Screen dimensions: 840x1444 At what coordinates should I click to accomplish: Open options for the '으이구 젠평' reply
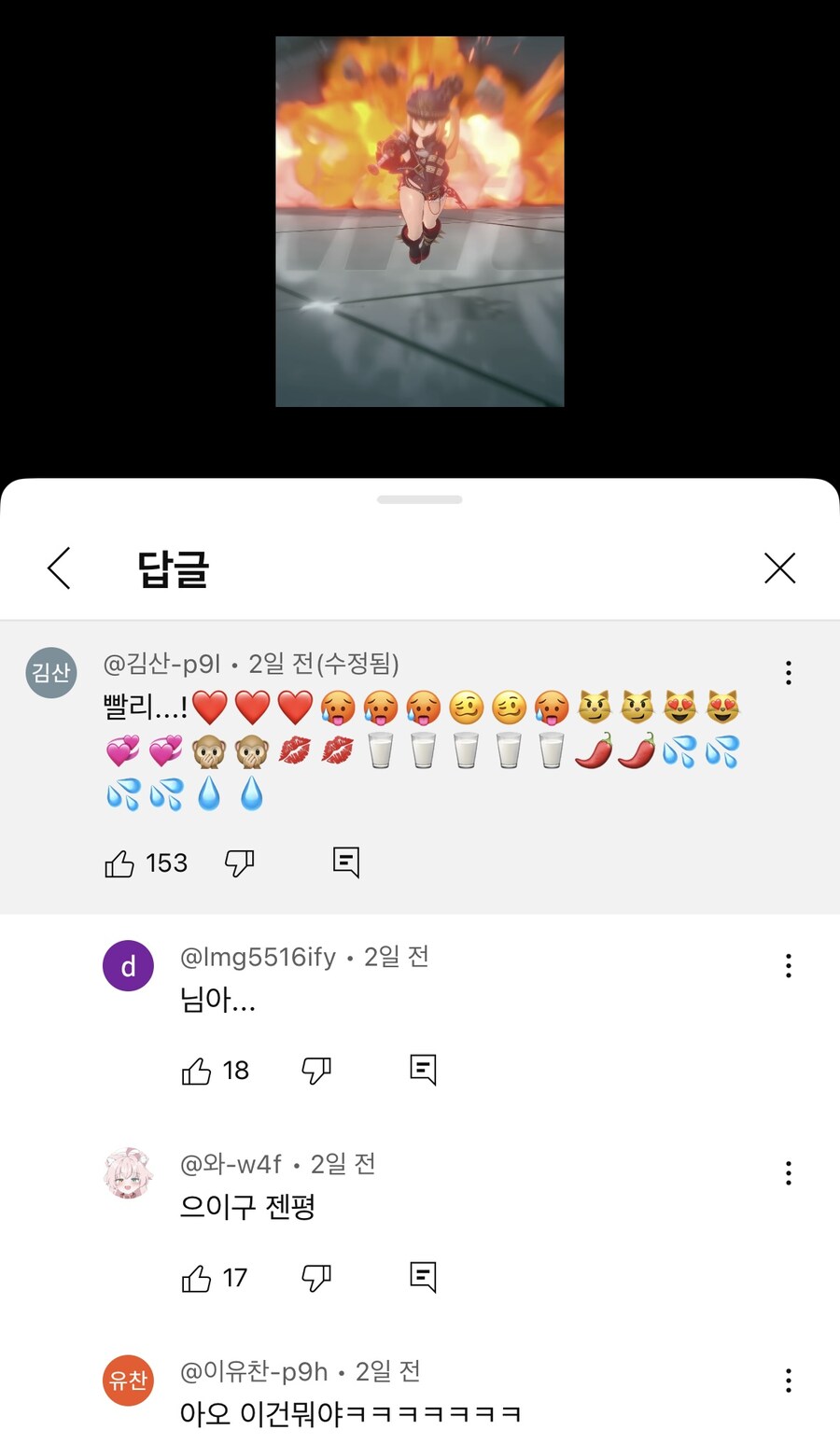coord(789,1173)
